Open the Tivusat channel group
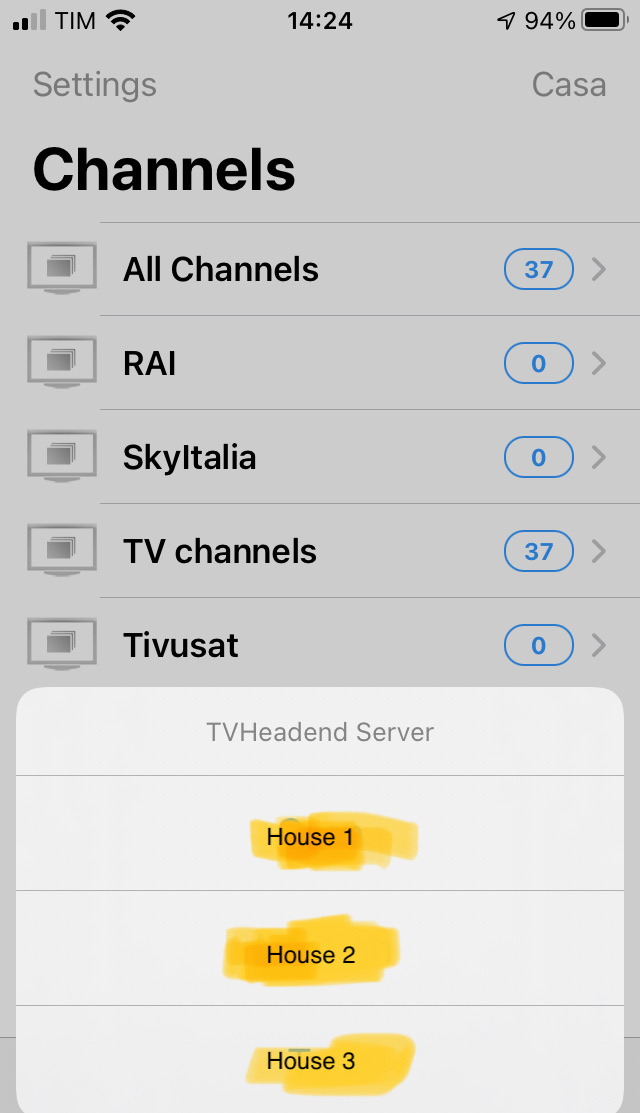 [x=320, y=645]
